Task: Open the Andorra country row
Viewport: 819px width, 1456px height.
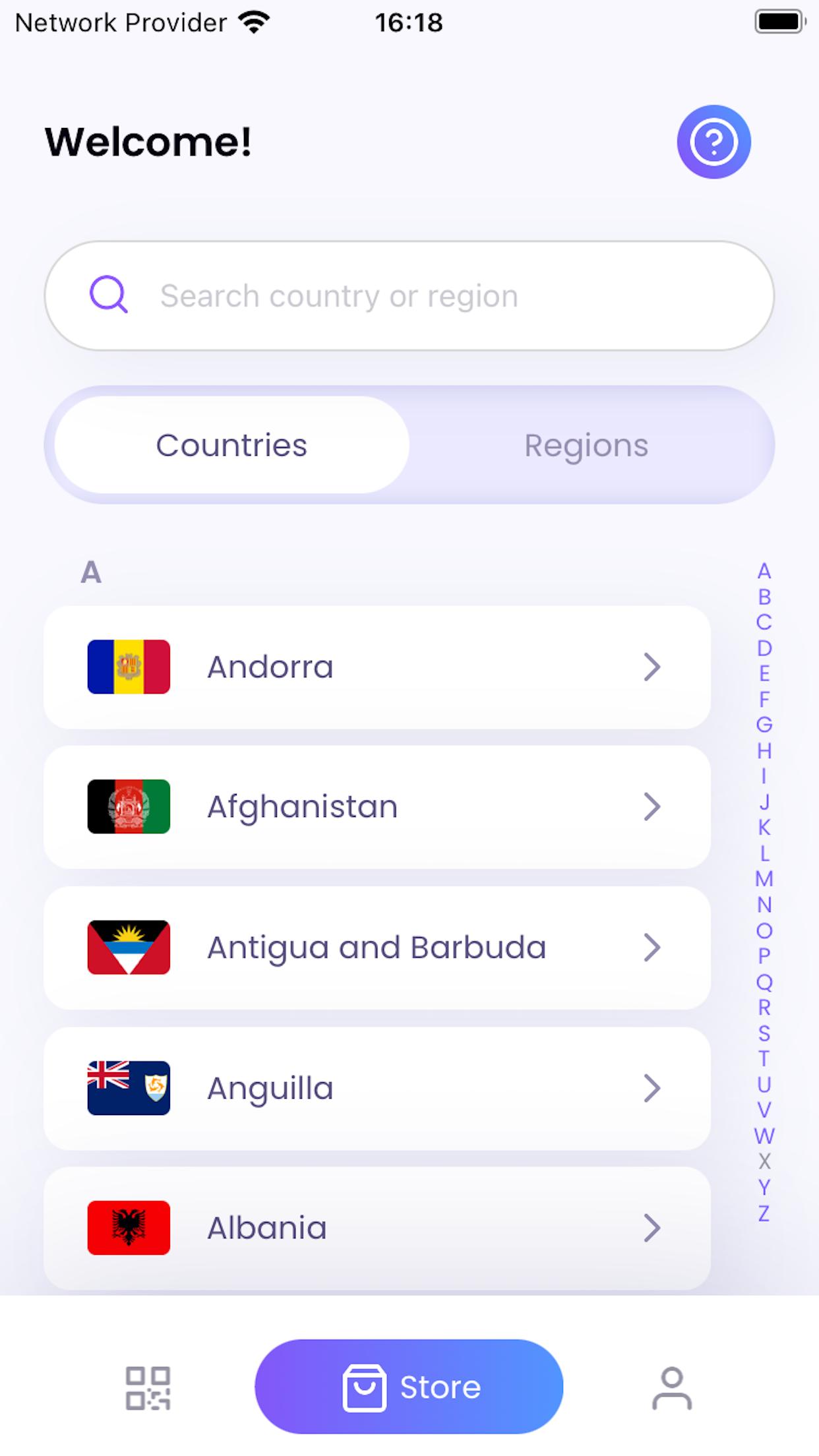Action: point(377,667)
